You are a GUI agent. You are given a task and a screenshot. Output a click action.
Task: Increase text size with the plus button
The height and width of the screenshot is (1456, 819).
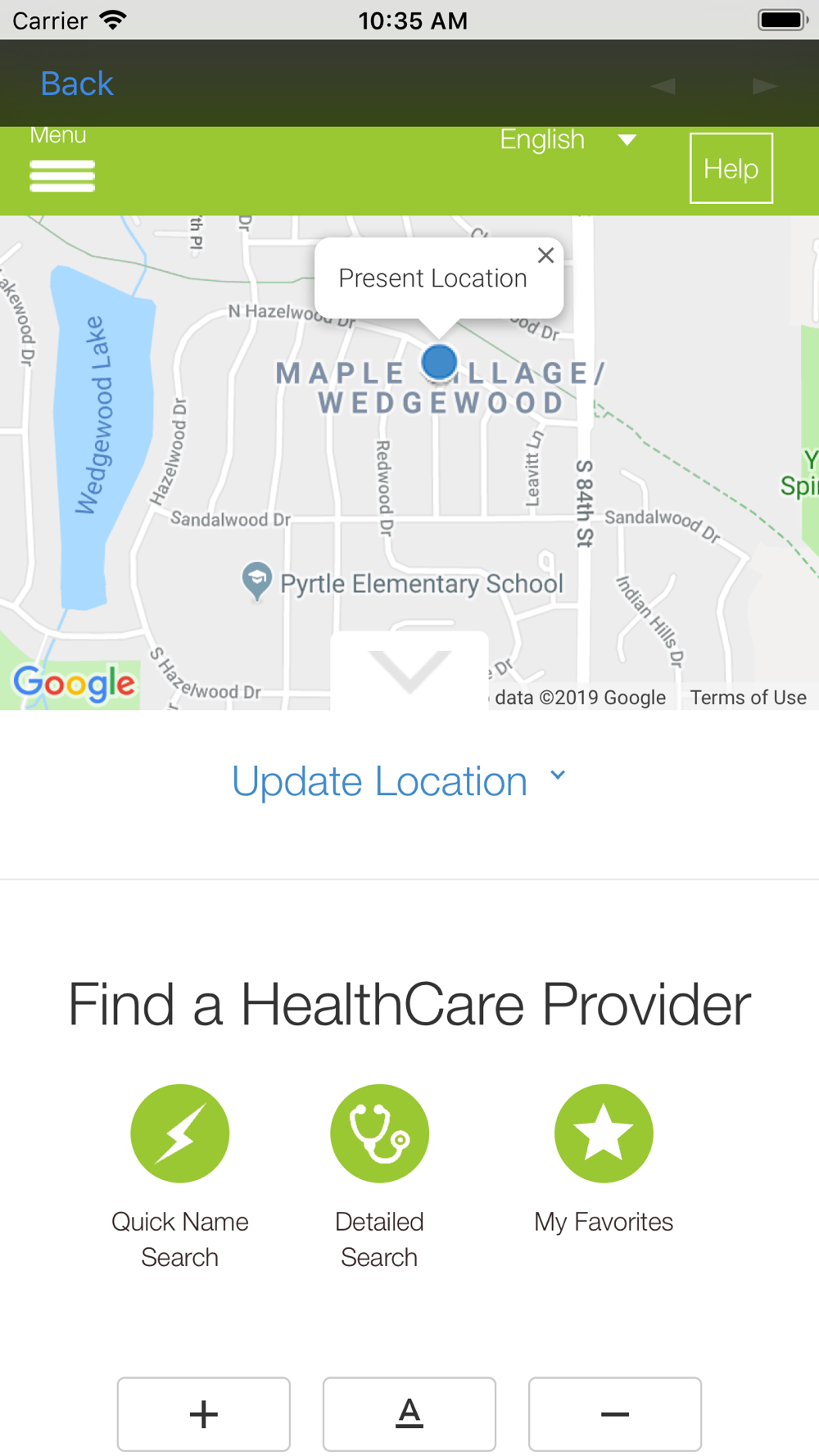204,1414
